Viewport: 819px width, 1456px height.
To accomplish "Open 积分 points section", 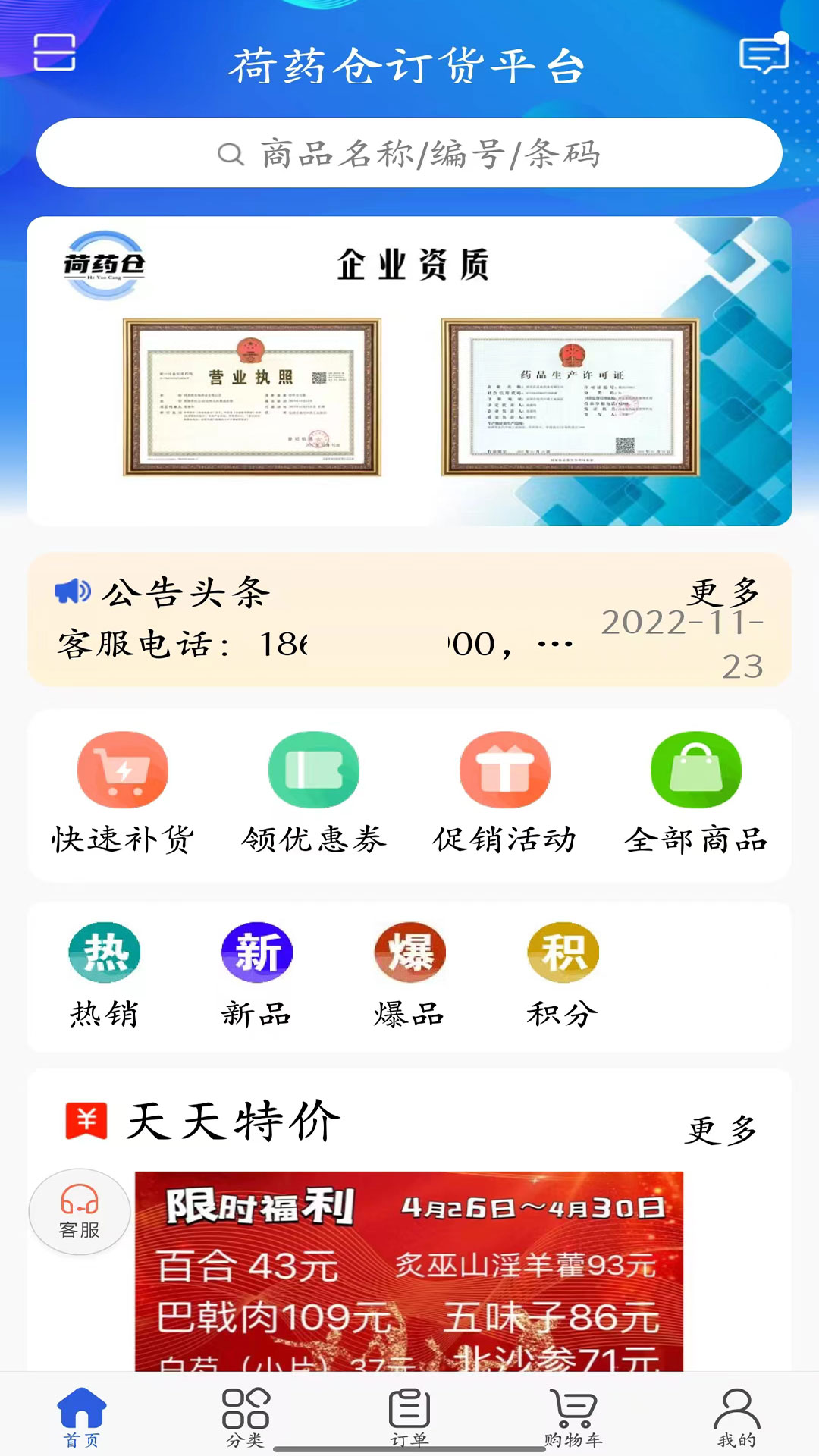I will tap(563, 974).
